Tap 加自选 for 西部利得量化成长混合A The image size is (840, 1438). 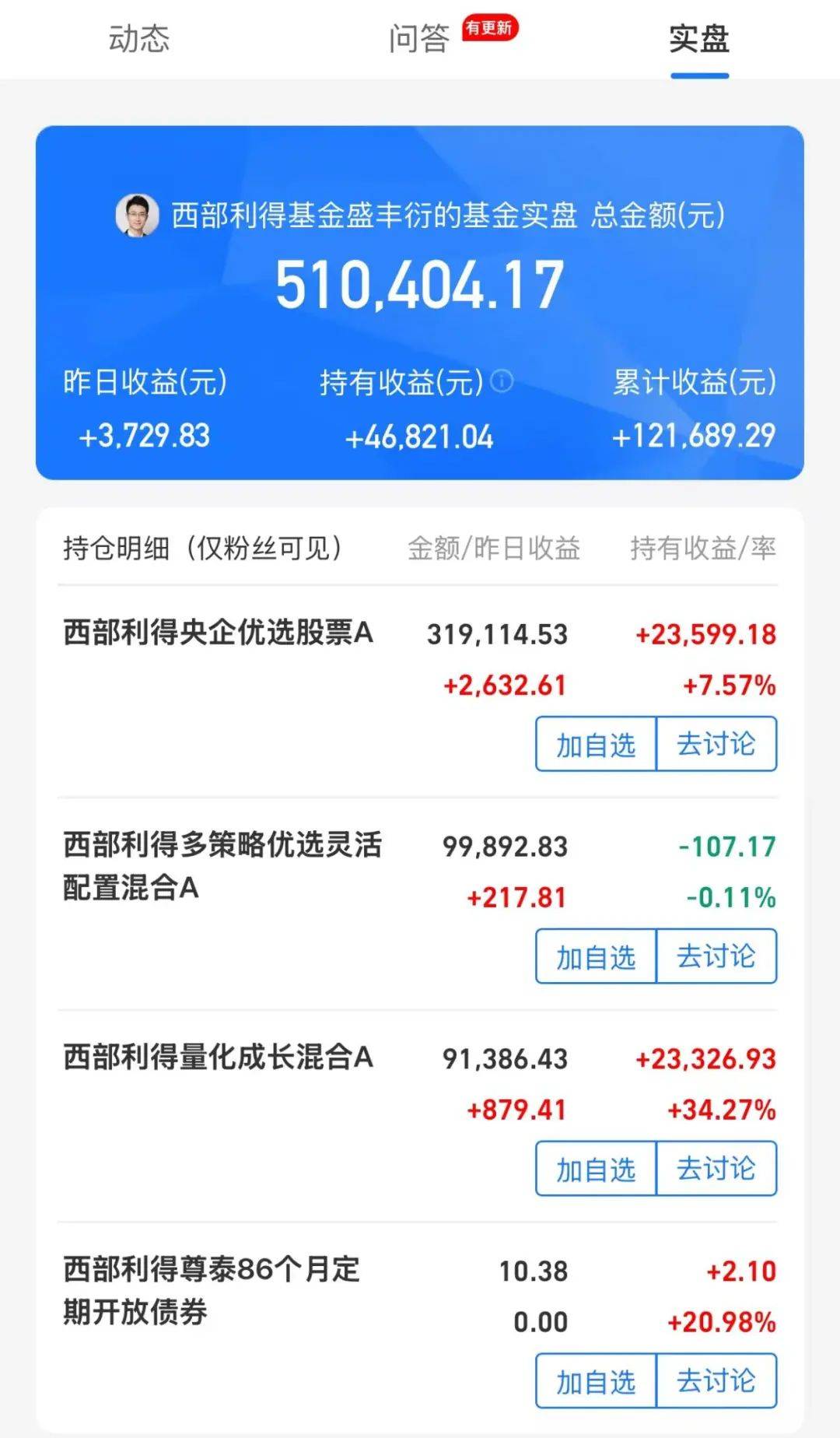click(x=596, y=1168)
